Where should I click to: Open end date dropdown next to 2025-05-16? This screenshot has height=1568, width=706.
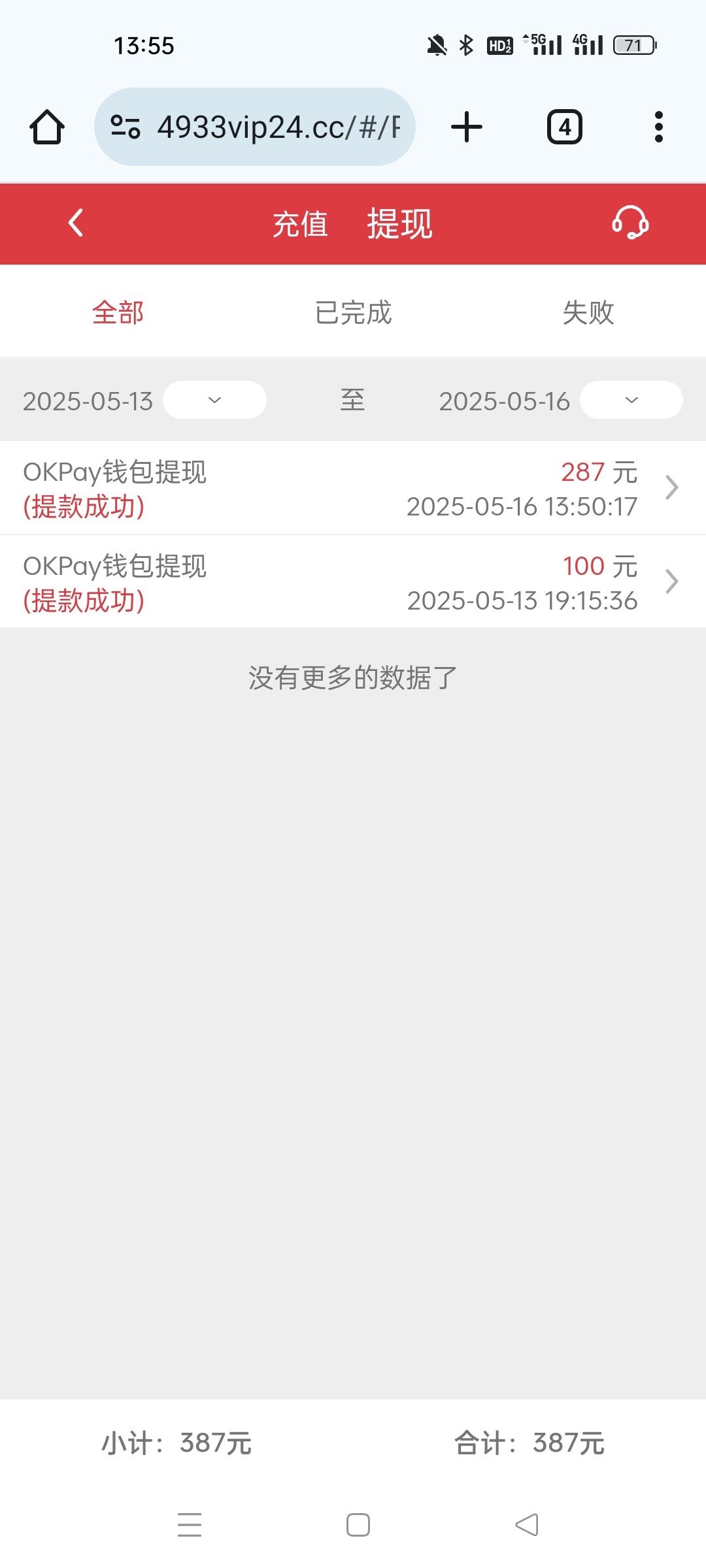point(631,400)
